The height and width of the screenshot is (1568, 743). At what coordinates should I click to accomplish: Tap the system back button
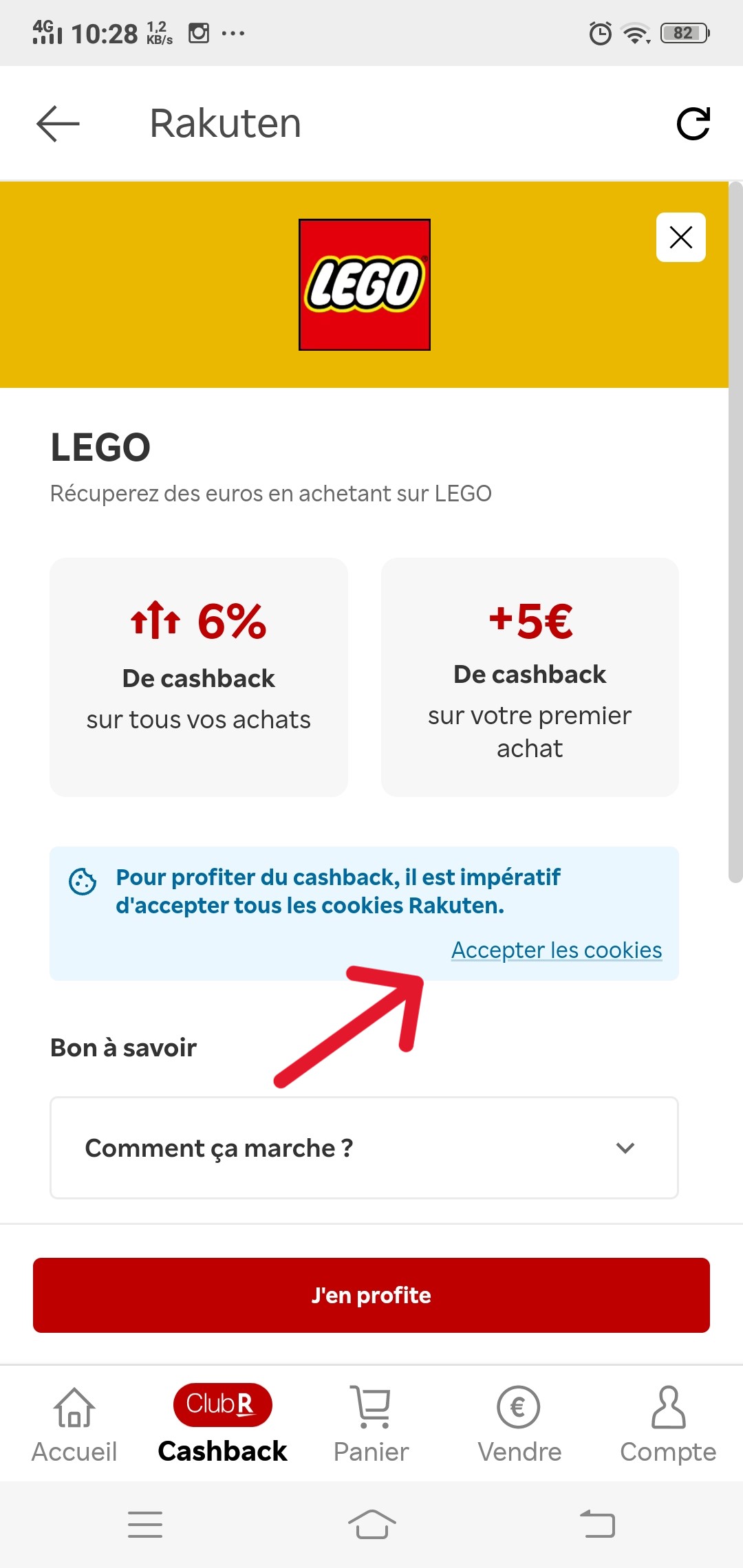(x=597, y=1524)
